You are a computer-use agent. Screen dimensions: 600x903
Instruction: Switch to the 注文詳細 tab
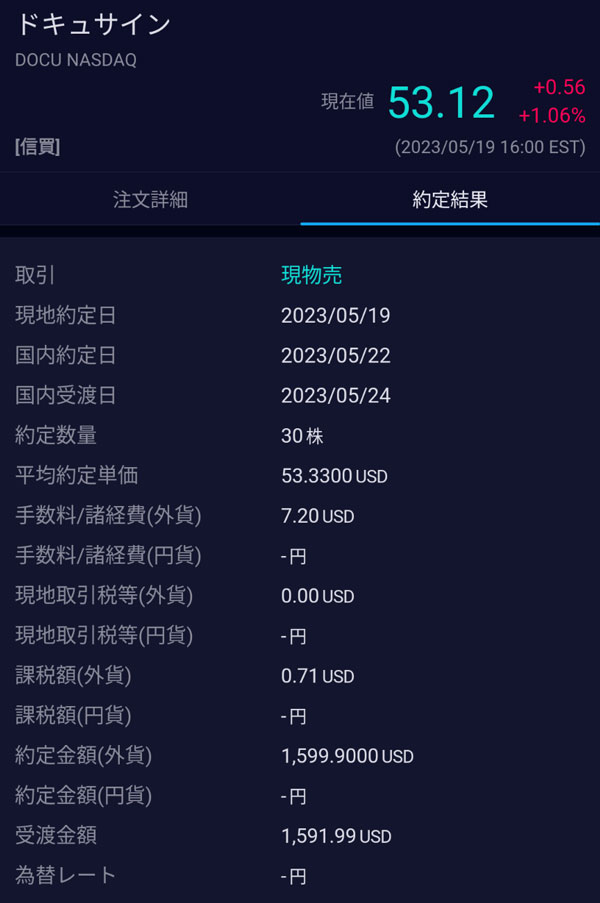click(x=150, y=199)
